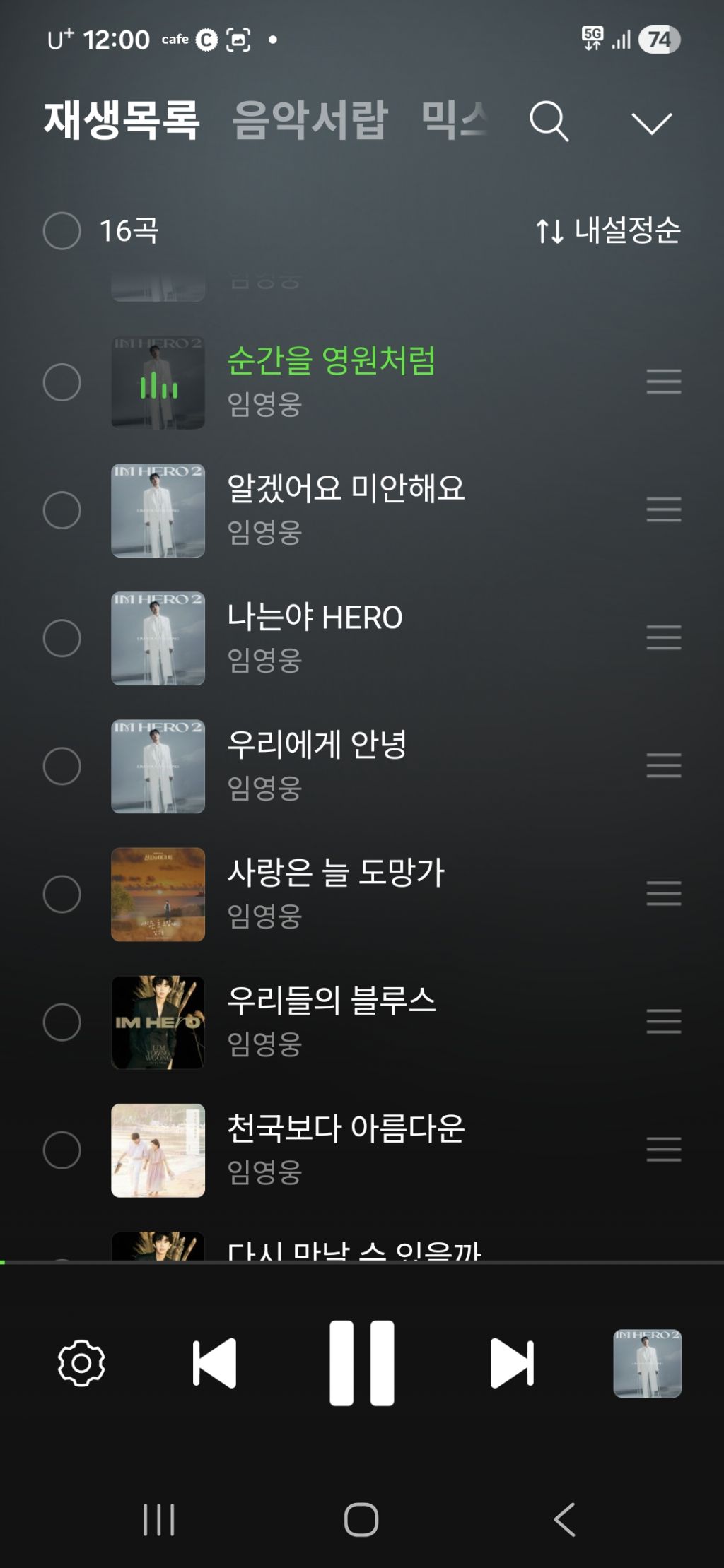724x1568 pixels.
Task: Pause the current song
Action: click(x=362, y=1363)
